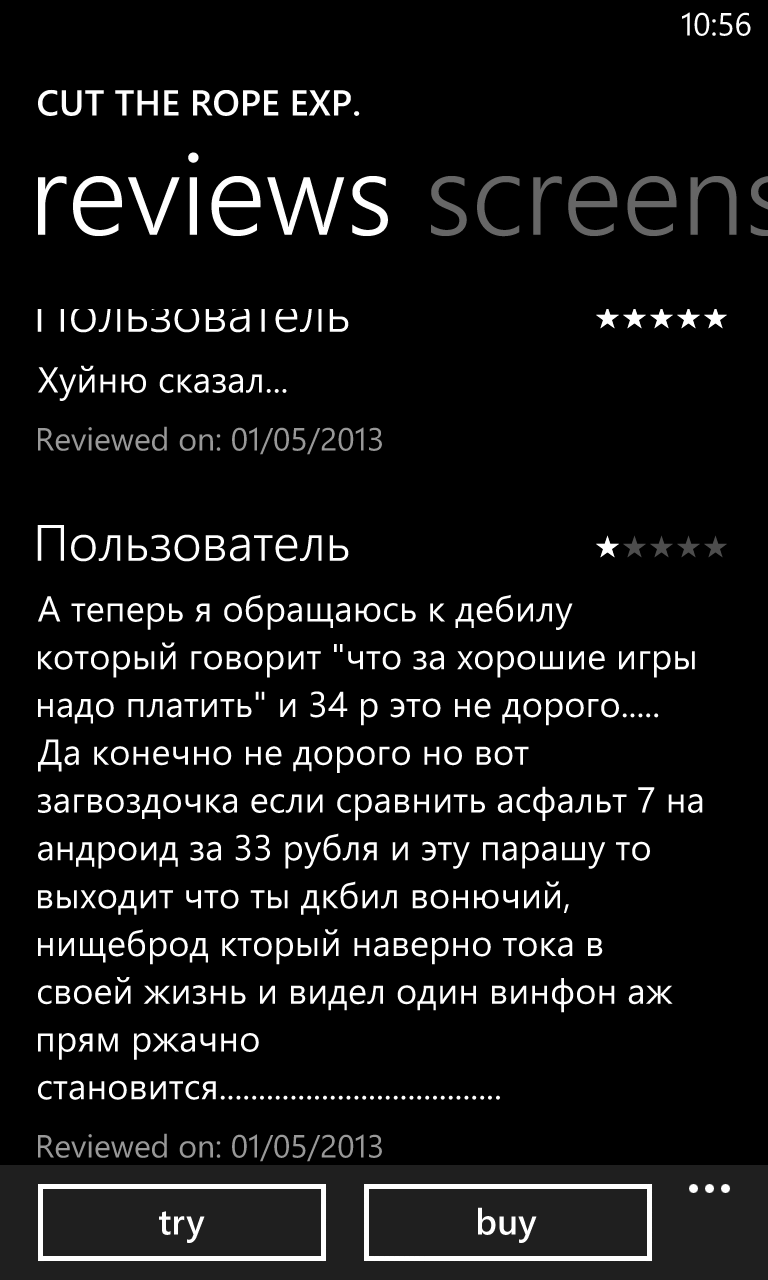Tap the try button
Viewport: 768px width, 1280px height.
[x=181, y=1222]
